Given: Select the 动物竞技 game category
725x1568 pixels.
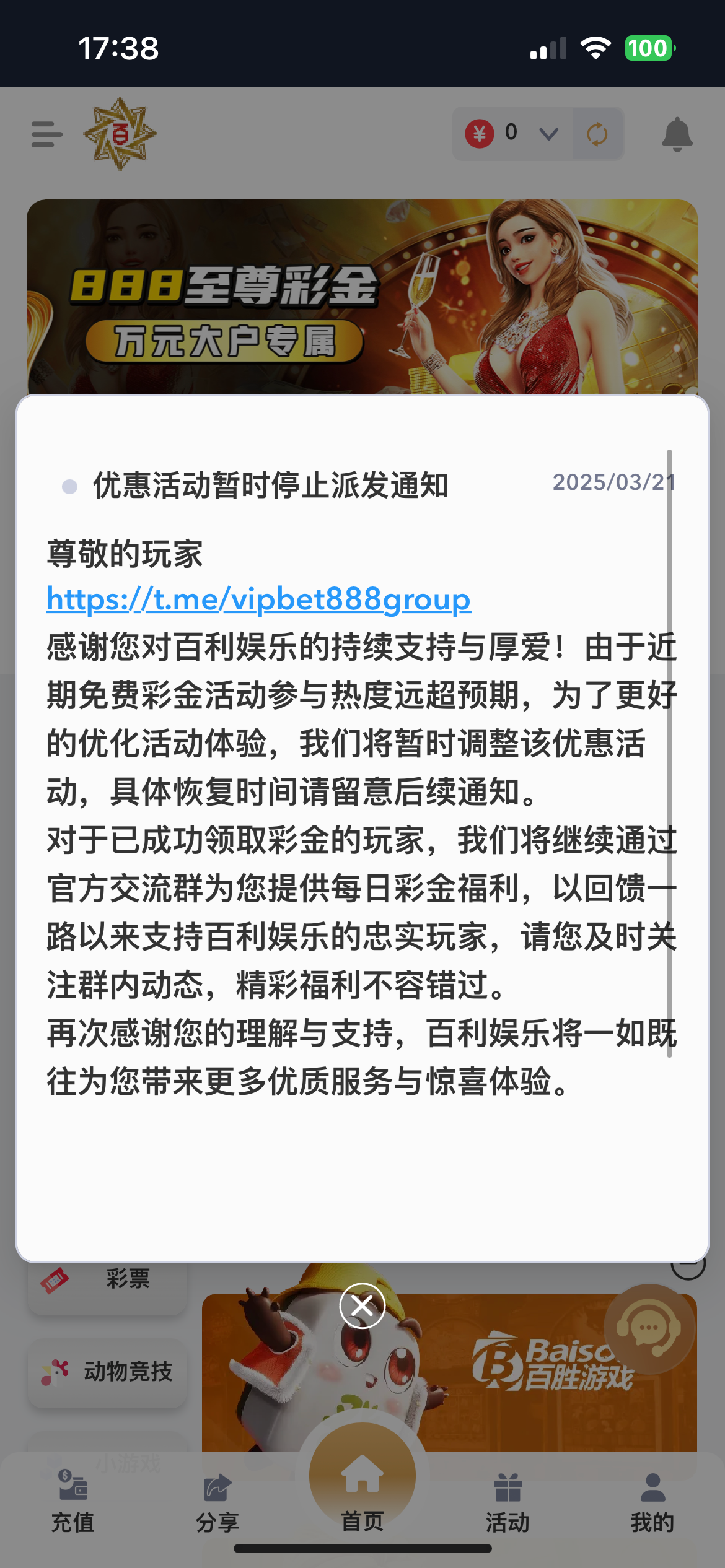Looking at the screenshot, I should [107, 1372].
